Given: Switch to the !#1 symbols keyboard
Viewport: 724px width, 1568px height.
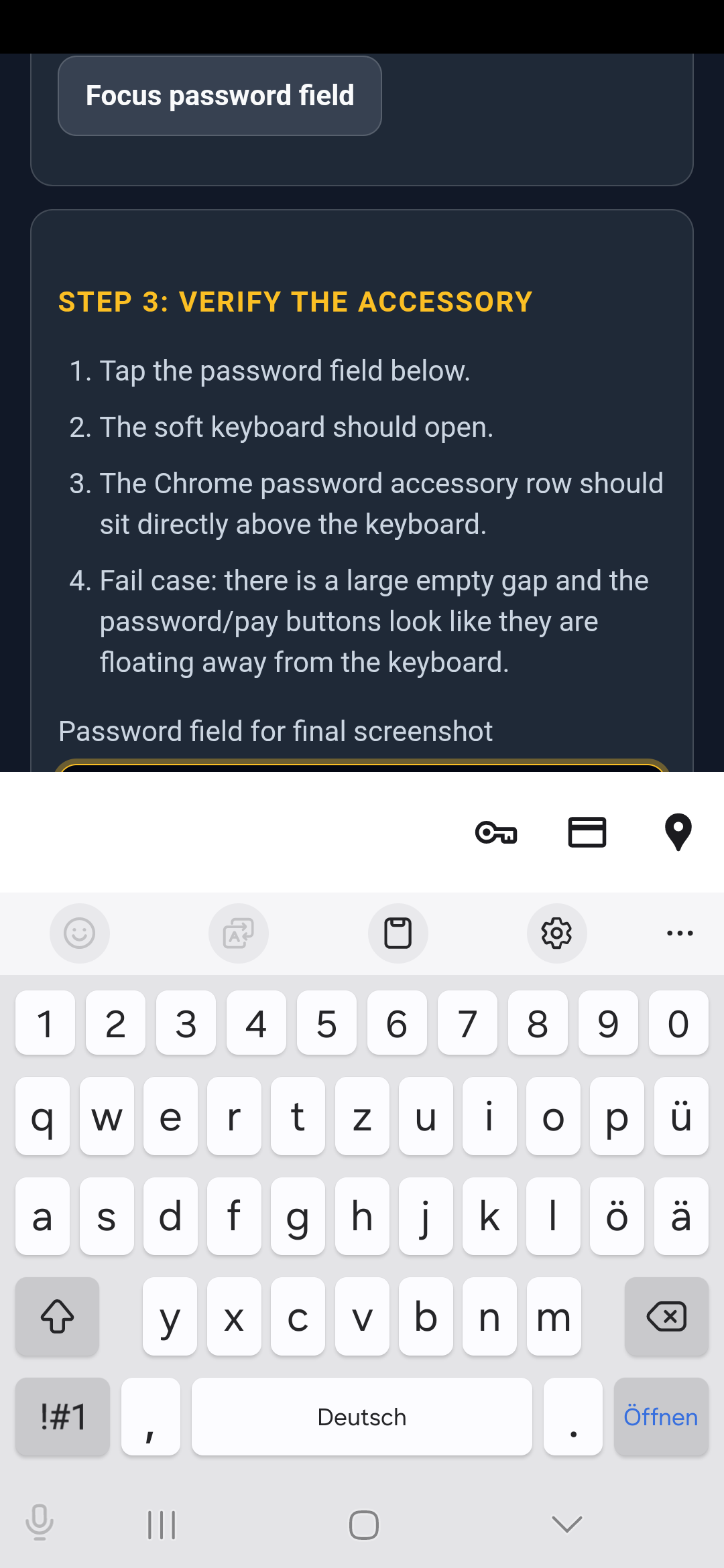Looking at the screenshot, I should [63, 1417].
